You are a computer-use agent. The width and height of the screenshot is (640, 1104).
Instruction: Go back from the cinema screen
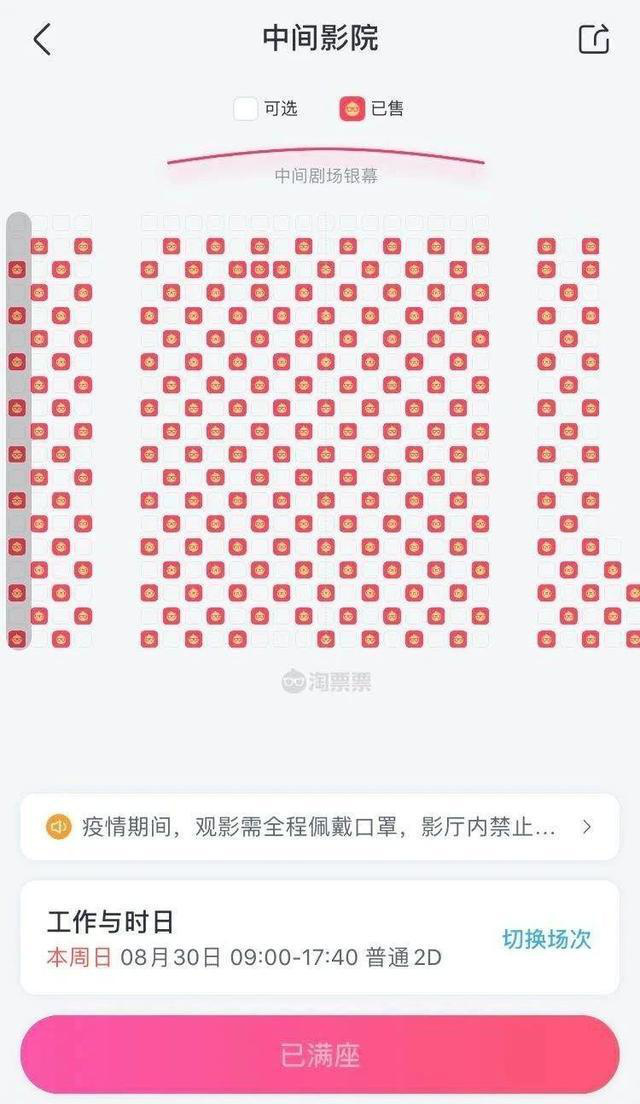[41, 40]
